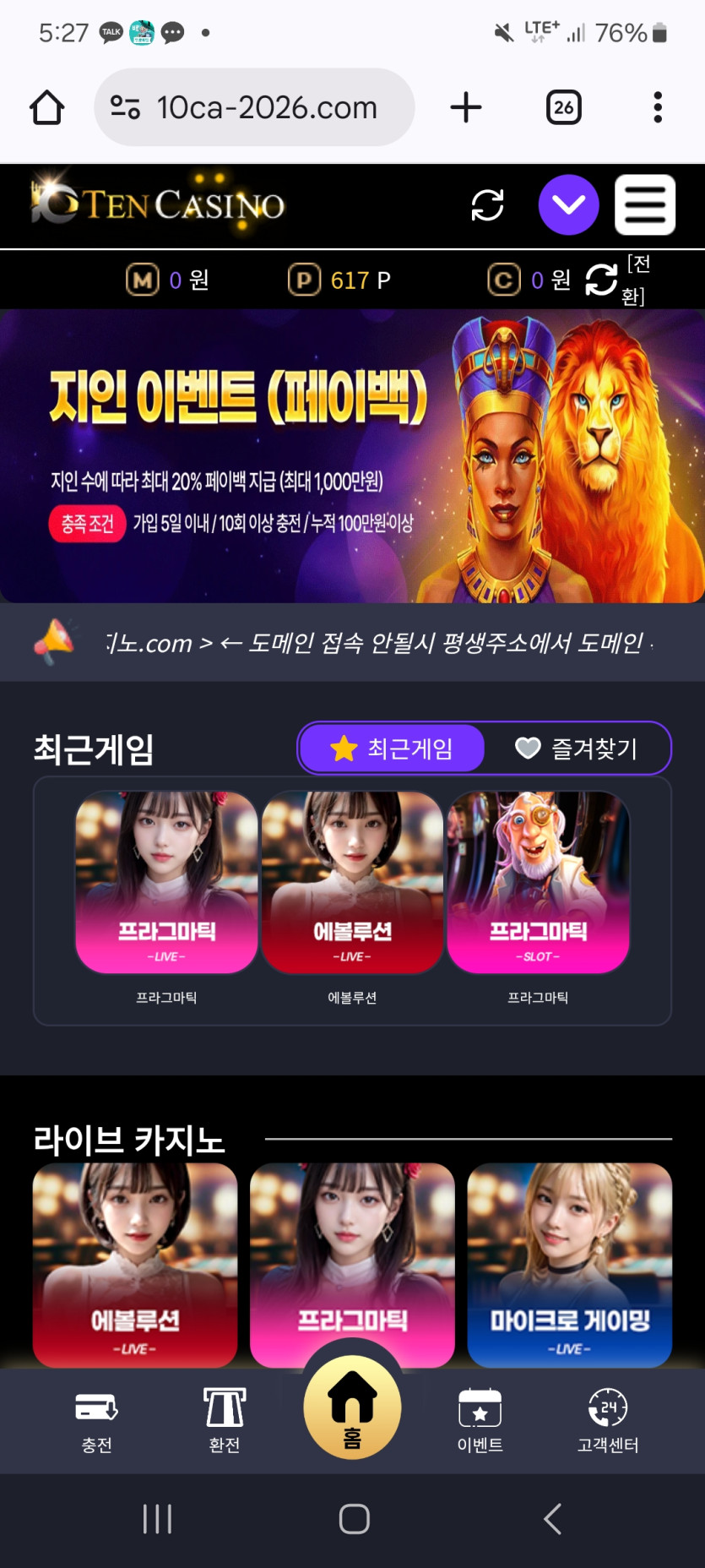Open recent 프라그마틱 LIVE game

tap(166, 881)
